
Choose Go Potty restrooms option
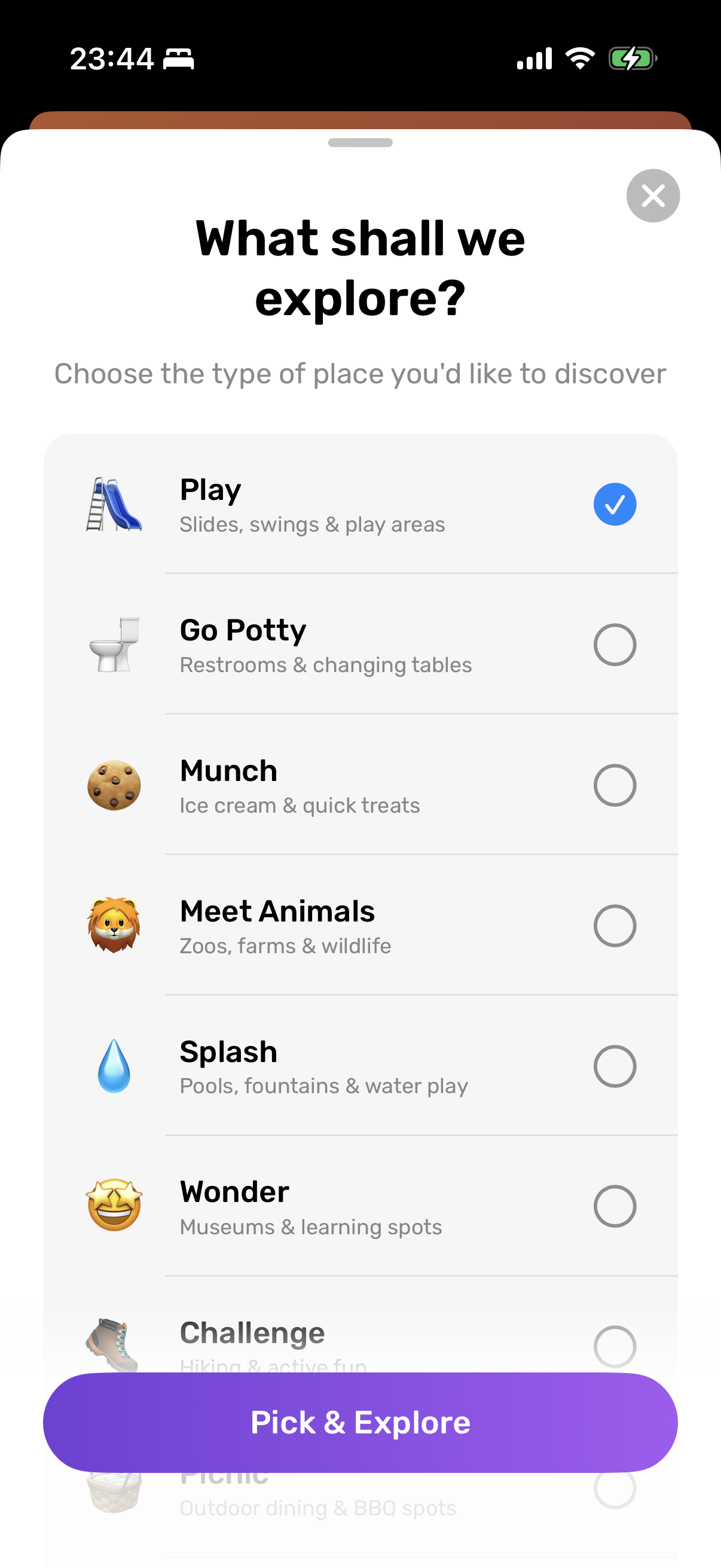pyautogui.click(x=615, y=645)
